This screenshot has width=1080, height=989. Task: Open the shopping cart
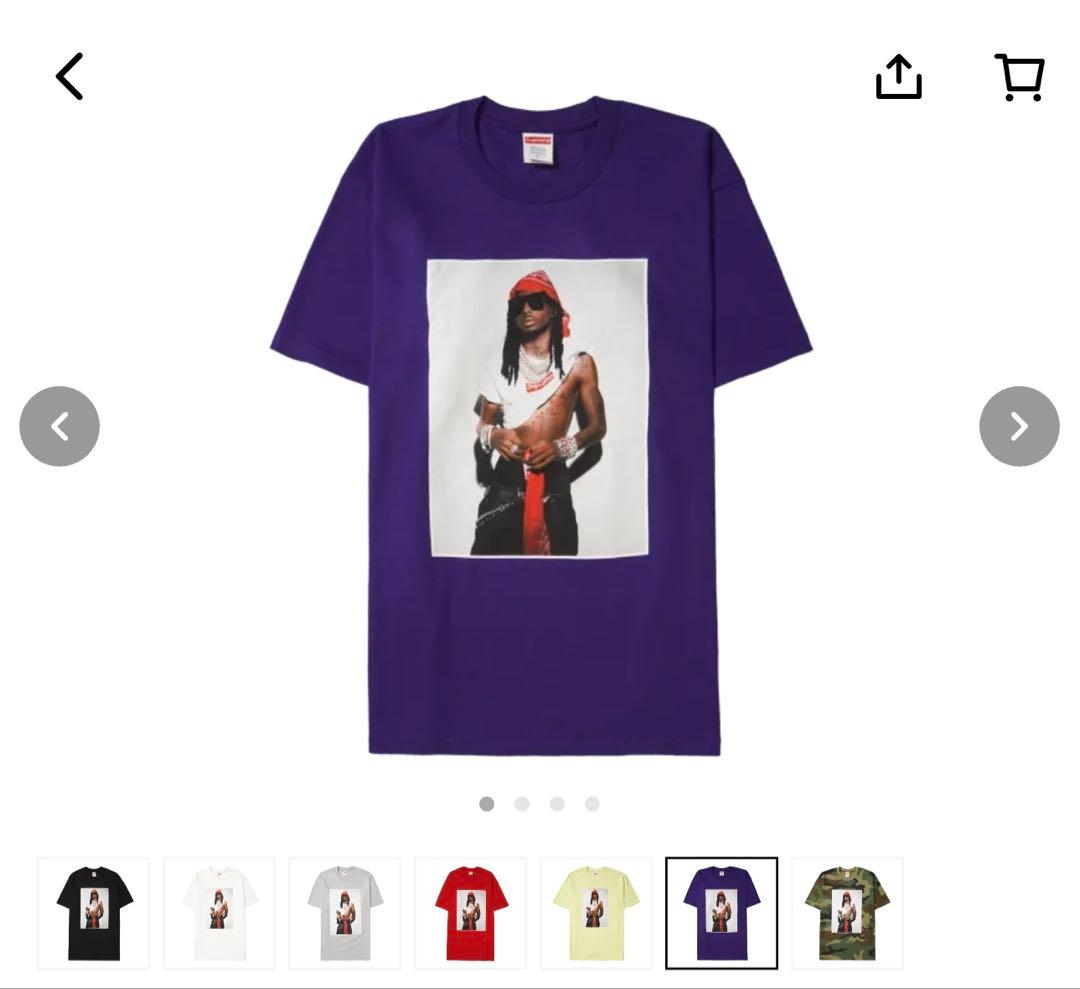(x=1019, y=77)
